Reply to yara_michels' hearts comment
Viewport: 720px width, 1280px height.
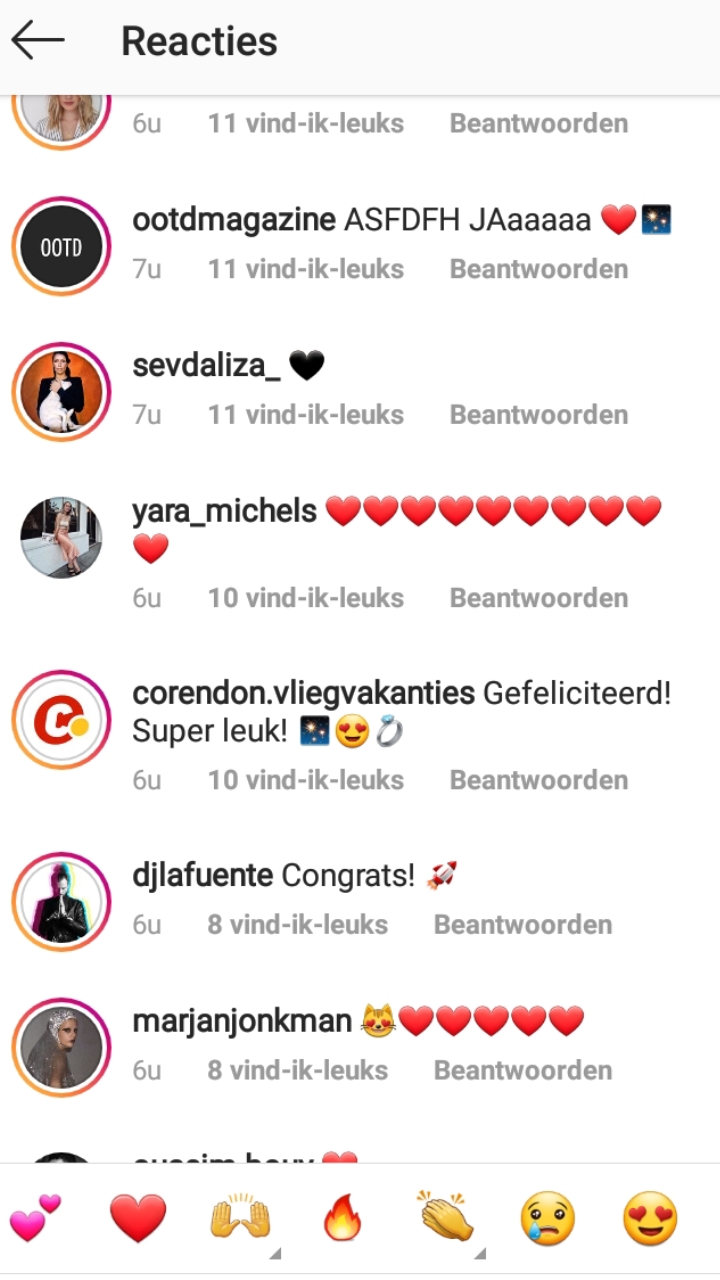tap(539, 598)
